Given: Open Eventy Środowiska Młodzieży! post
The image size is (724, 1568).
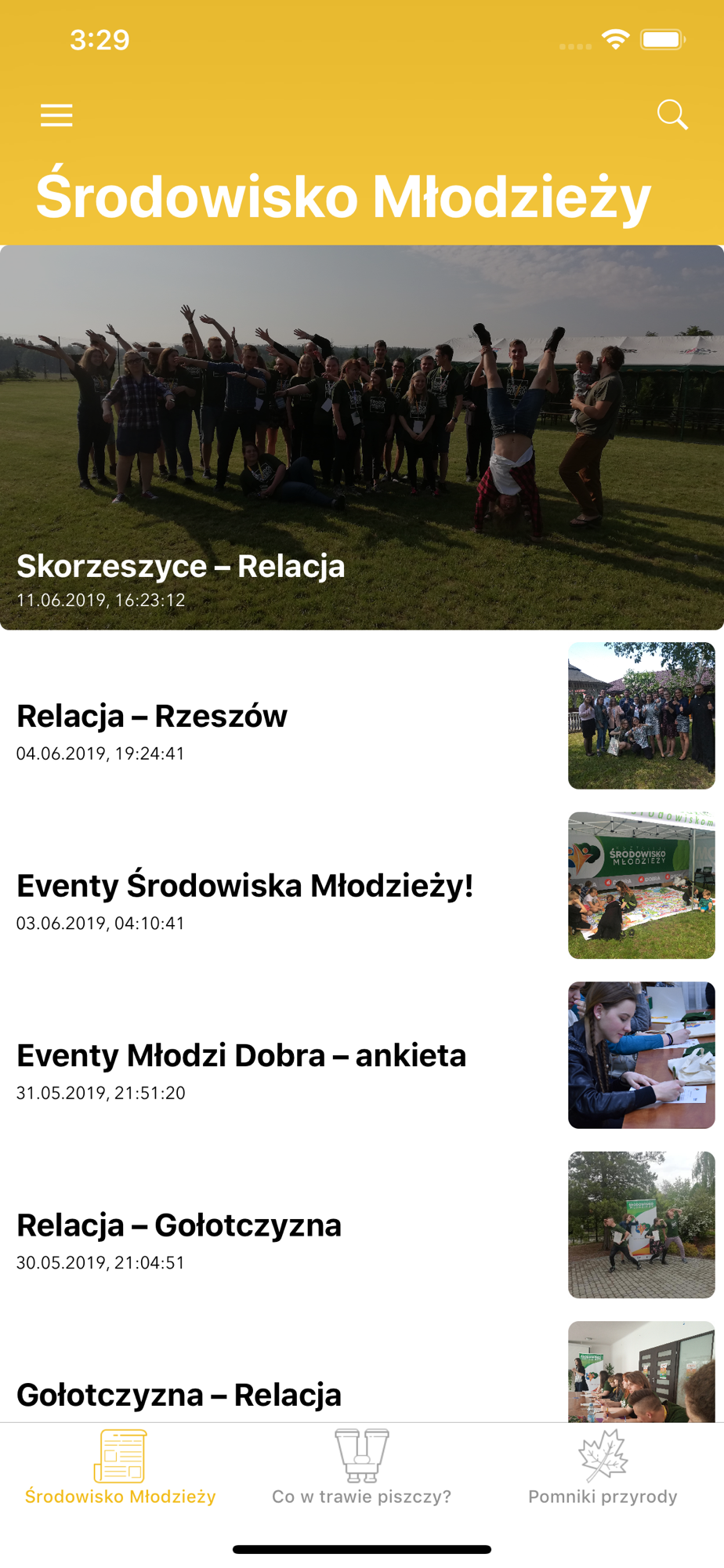Looking at the screenshot, I should tap(362, 886).
